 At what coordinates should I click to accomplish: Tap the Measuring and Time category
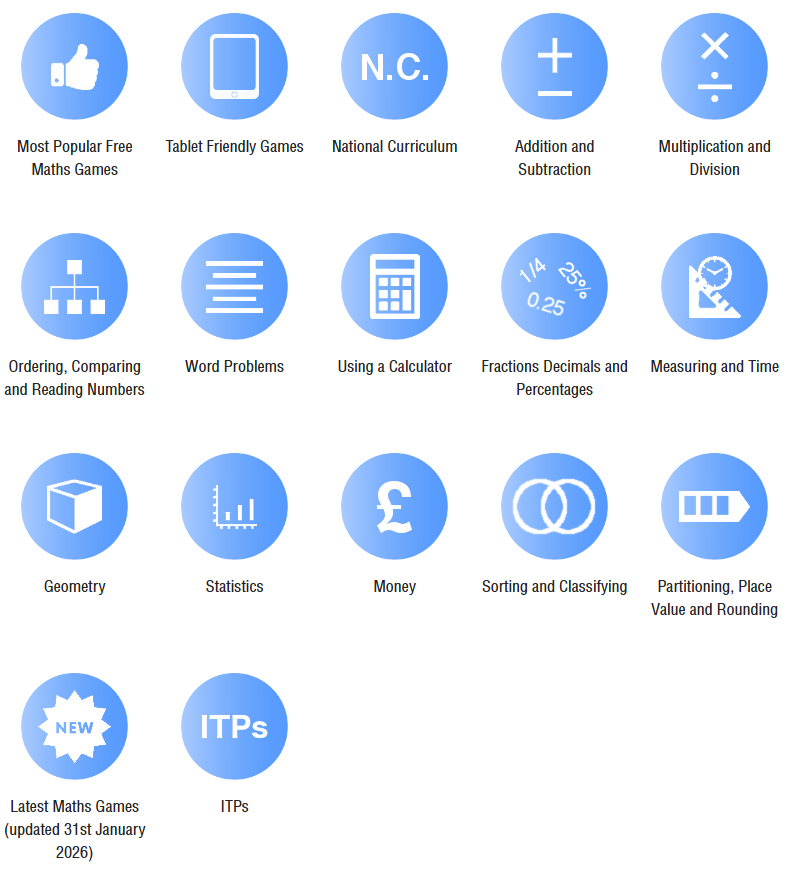714,287
